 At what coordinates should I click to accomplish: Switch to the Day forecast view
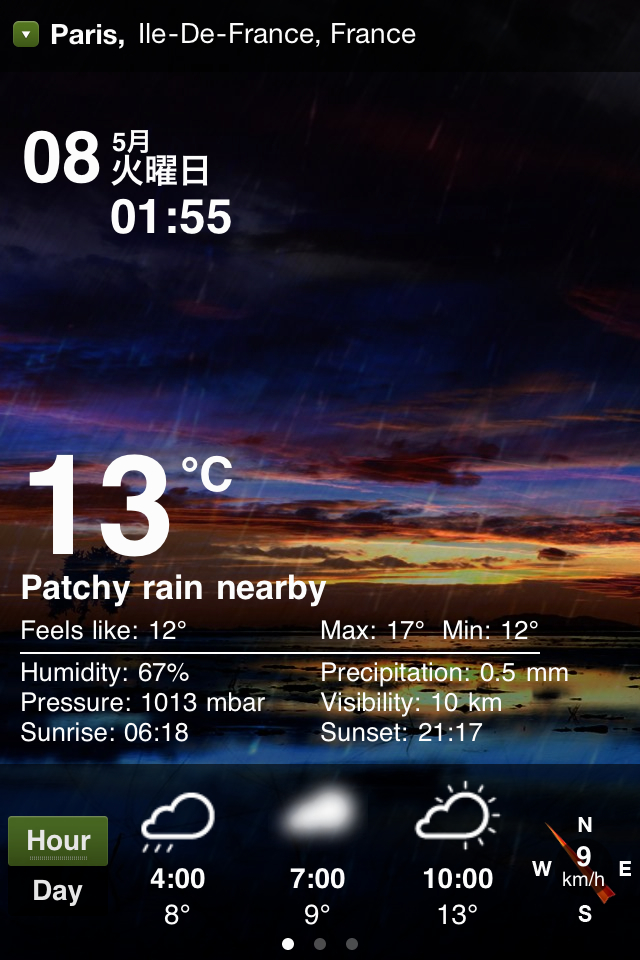point(57,891)
